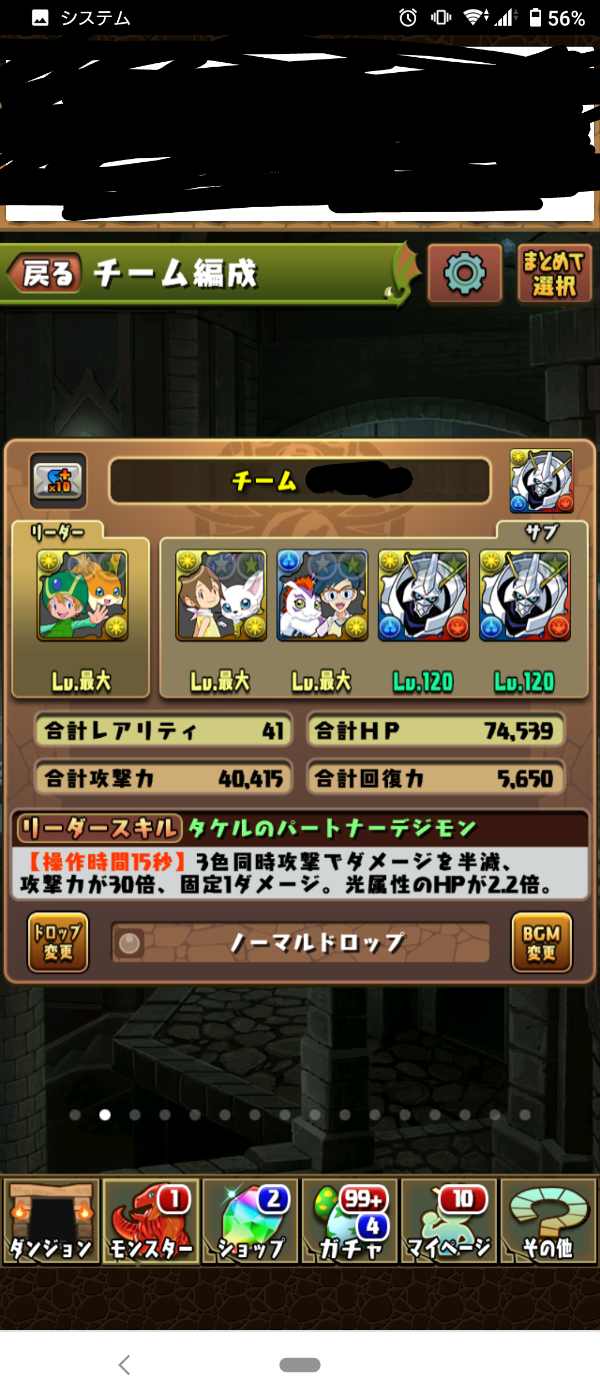Open the ショップ tab
The image size is (600, 1400).
click(250, 1220)
